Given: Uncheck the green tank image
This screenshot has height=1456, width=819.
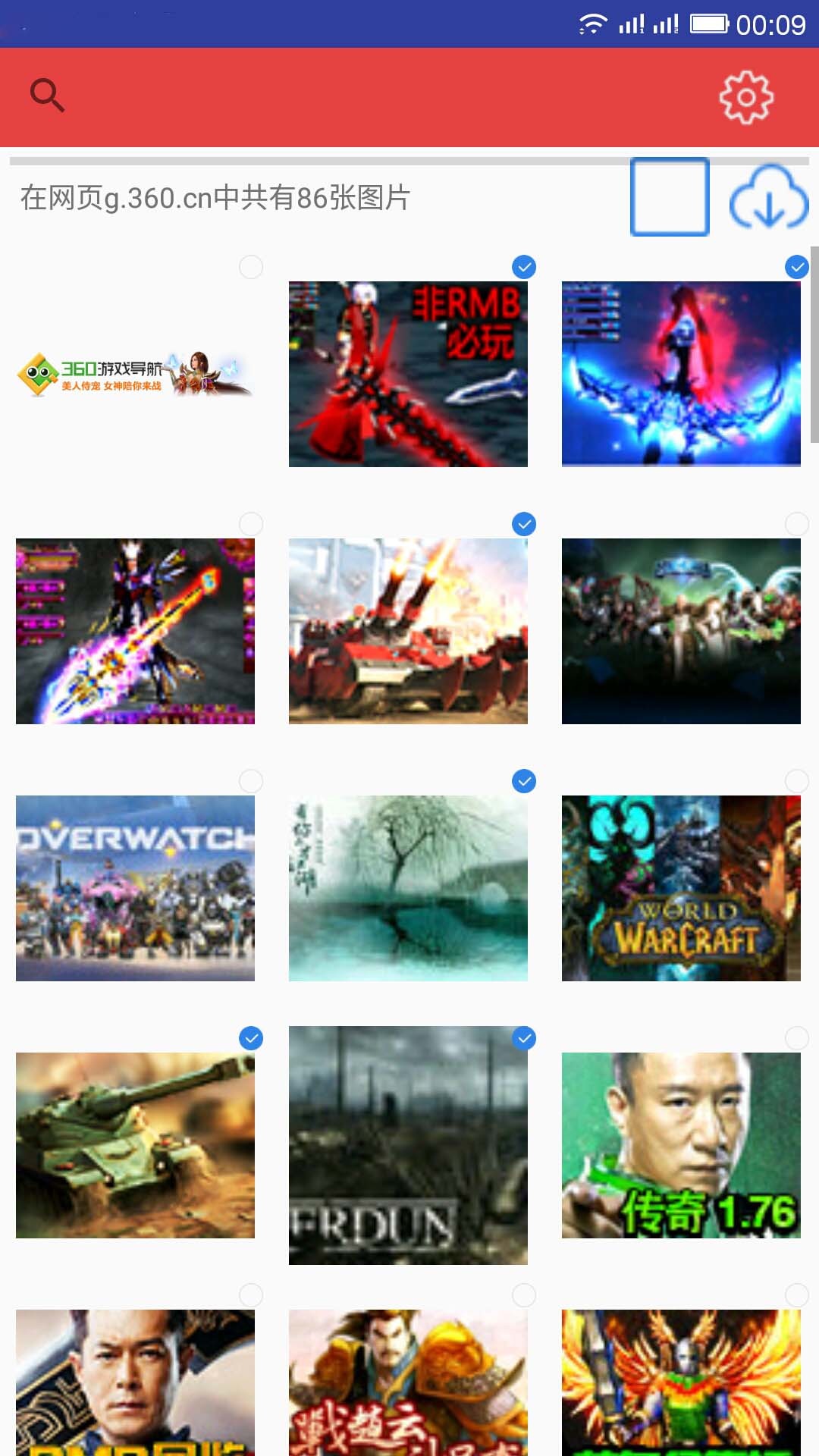Looking at the screenshot, I should click(251, 1038).
